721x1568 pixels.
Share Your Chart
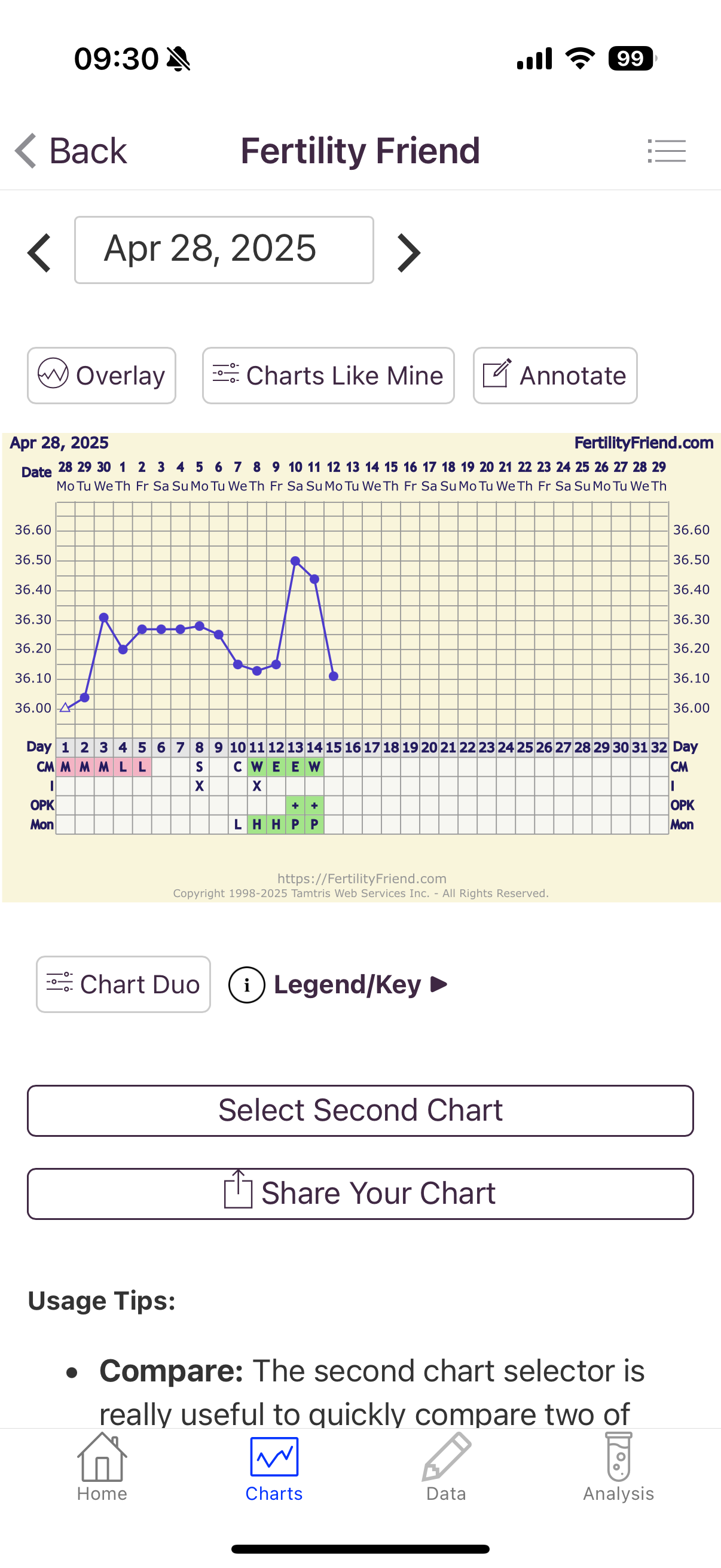pos(360,1194)
